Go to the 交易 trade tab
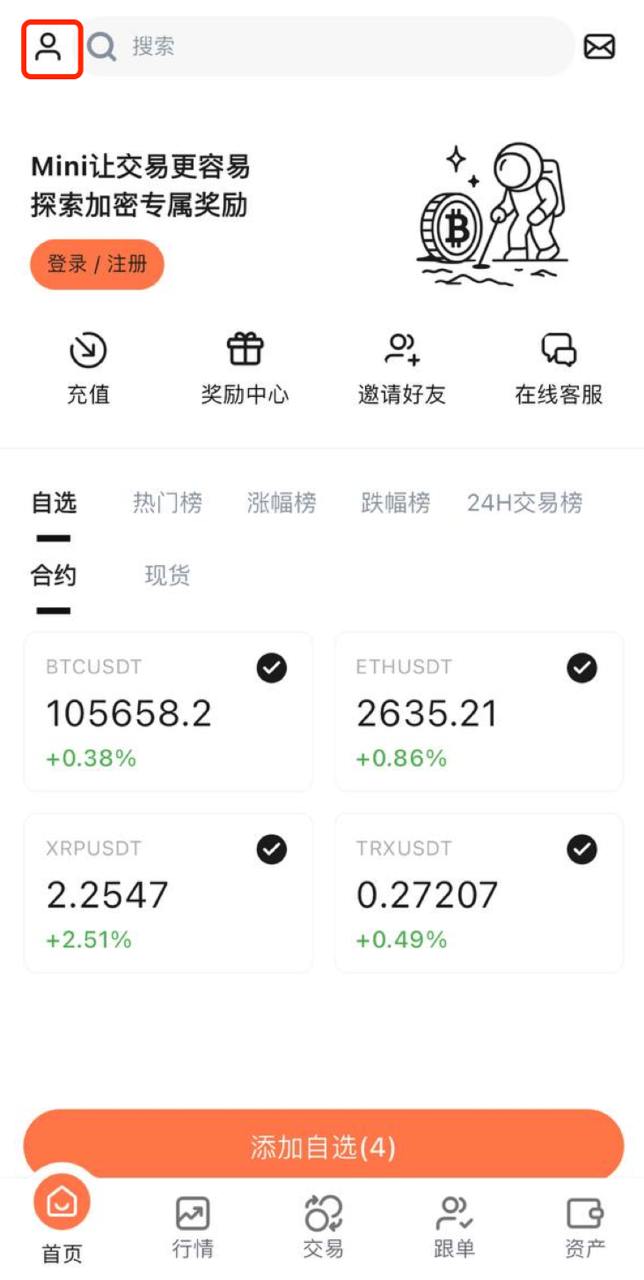The image size is (644, 1280). pyautogui.click(x=323, y=1227)
